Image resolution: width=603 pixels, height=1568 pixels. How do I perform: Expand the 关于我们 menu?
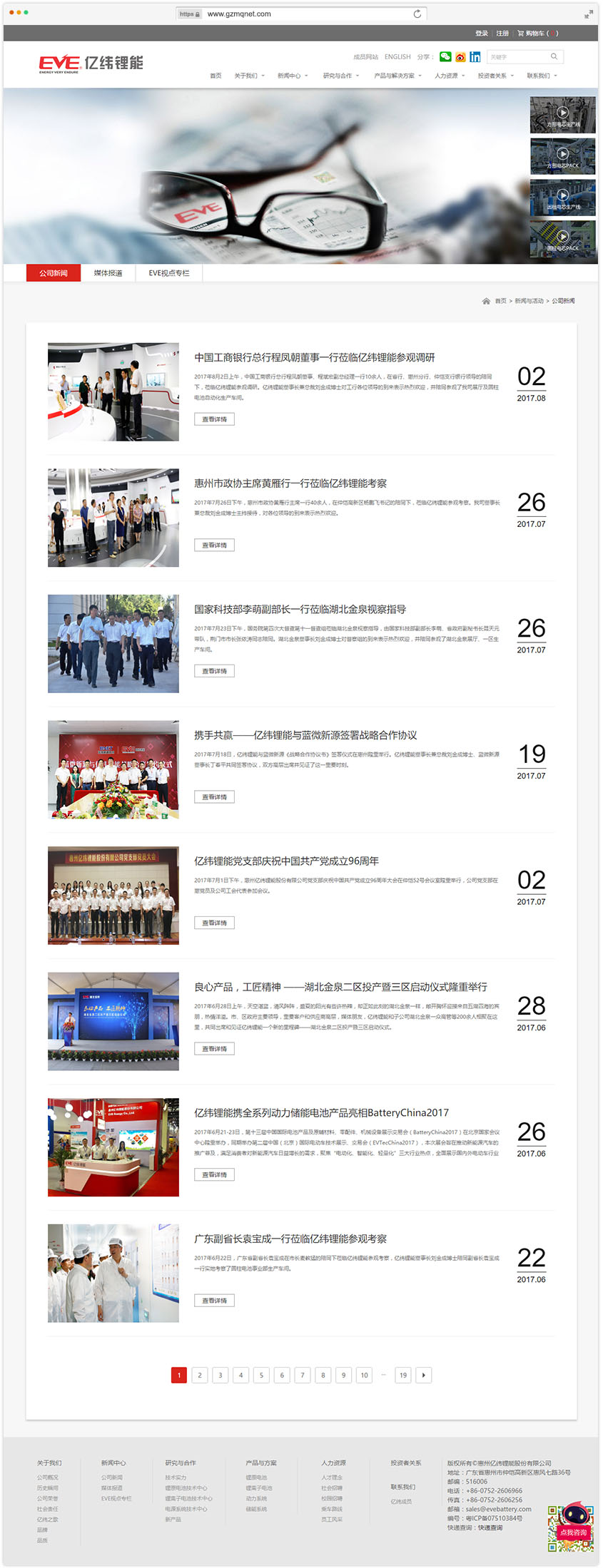coord(249,76)
